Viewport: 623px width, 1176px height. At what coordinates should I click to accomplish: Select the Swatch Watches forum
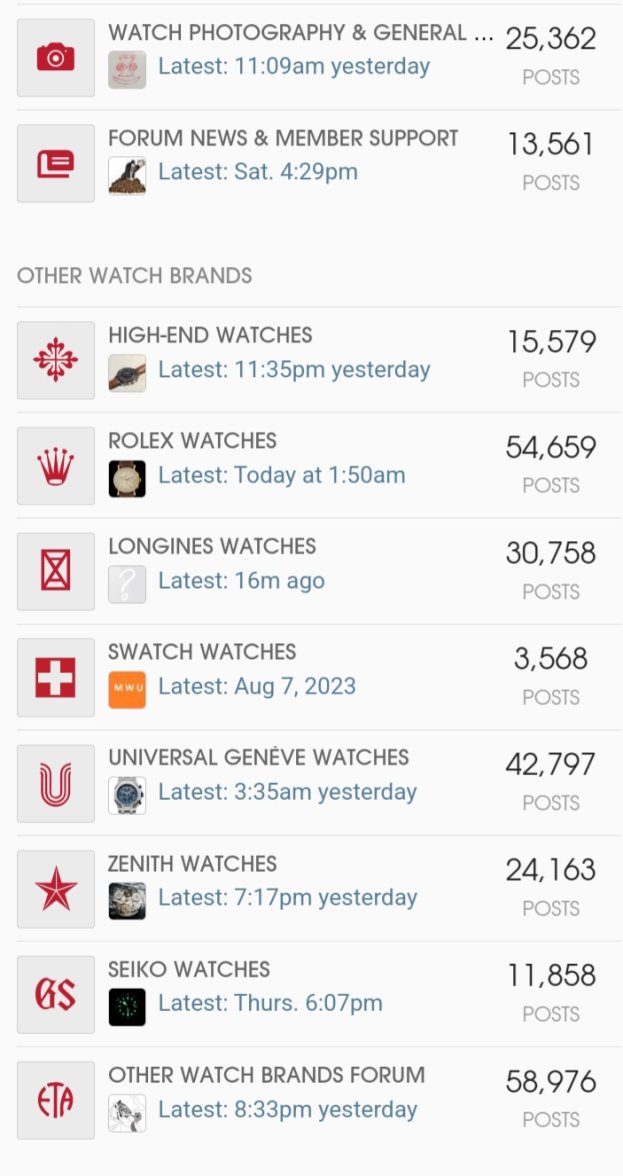[x=202, y=652]
